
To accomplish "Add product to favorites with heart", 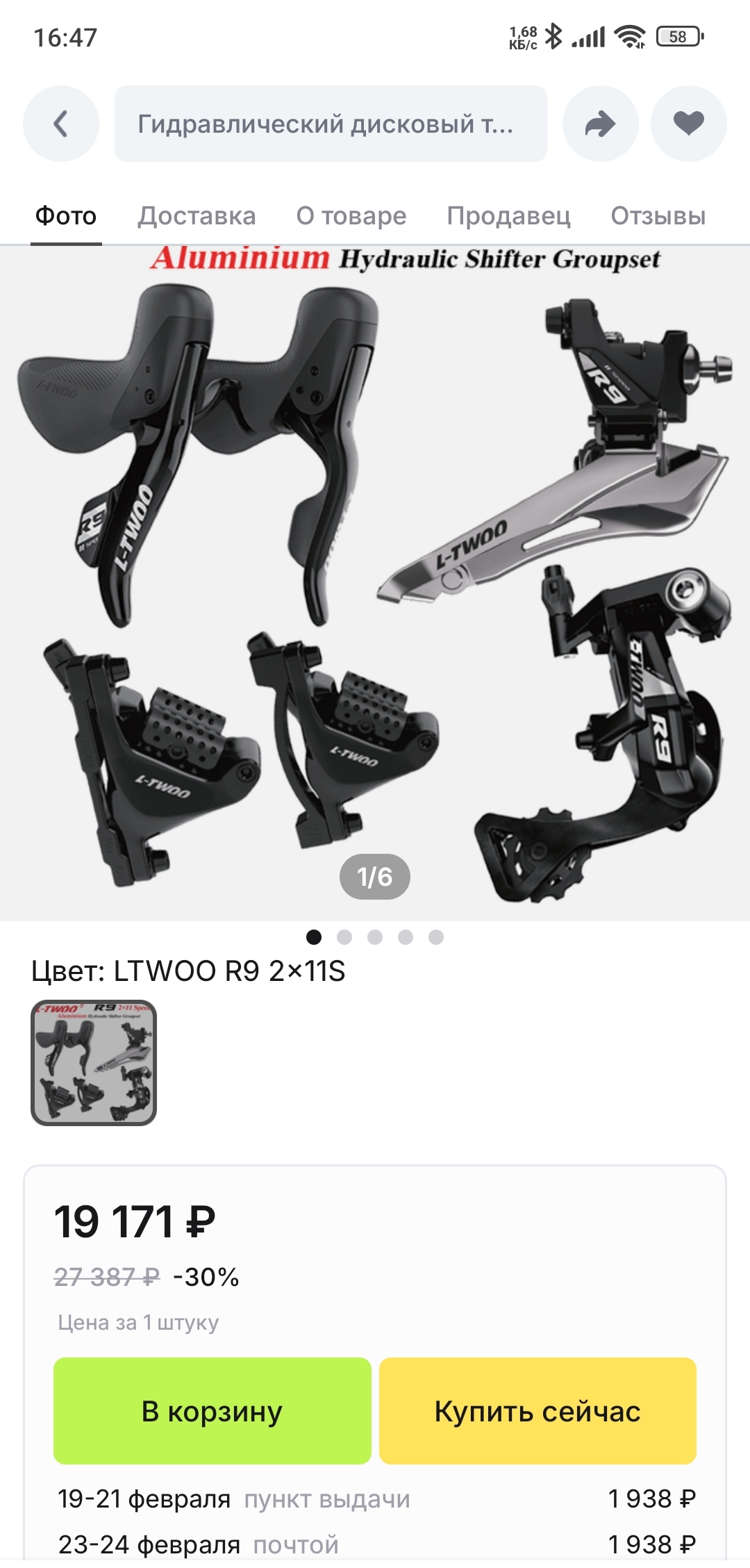I will pyautogui.click(x=689, y=124).
